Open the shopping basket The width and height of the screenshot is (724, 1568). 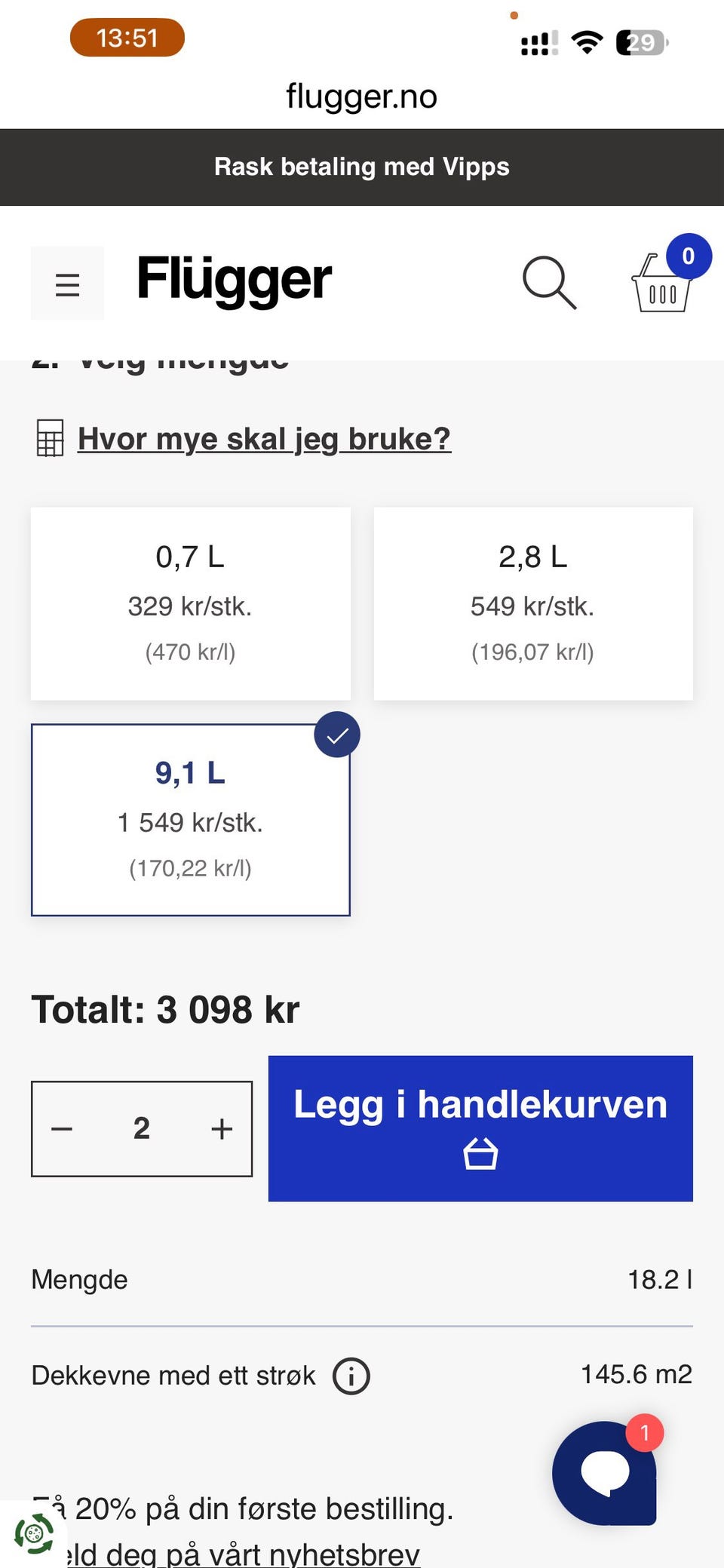coord(661,283)
